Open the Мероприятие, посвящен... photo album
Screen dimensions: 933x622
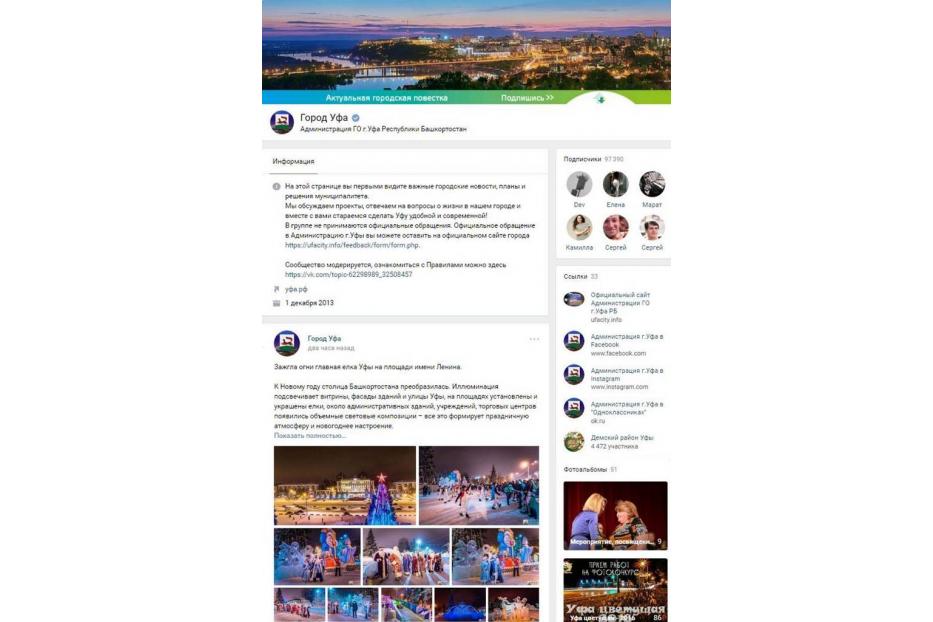pyautogui.click(x=615, y=515)
